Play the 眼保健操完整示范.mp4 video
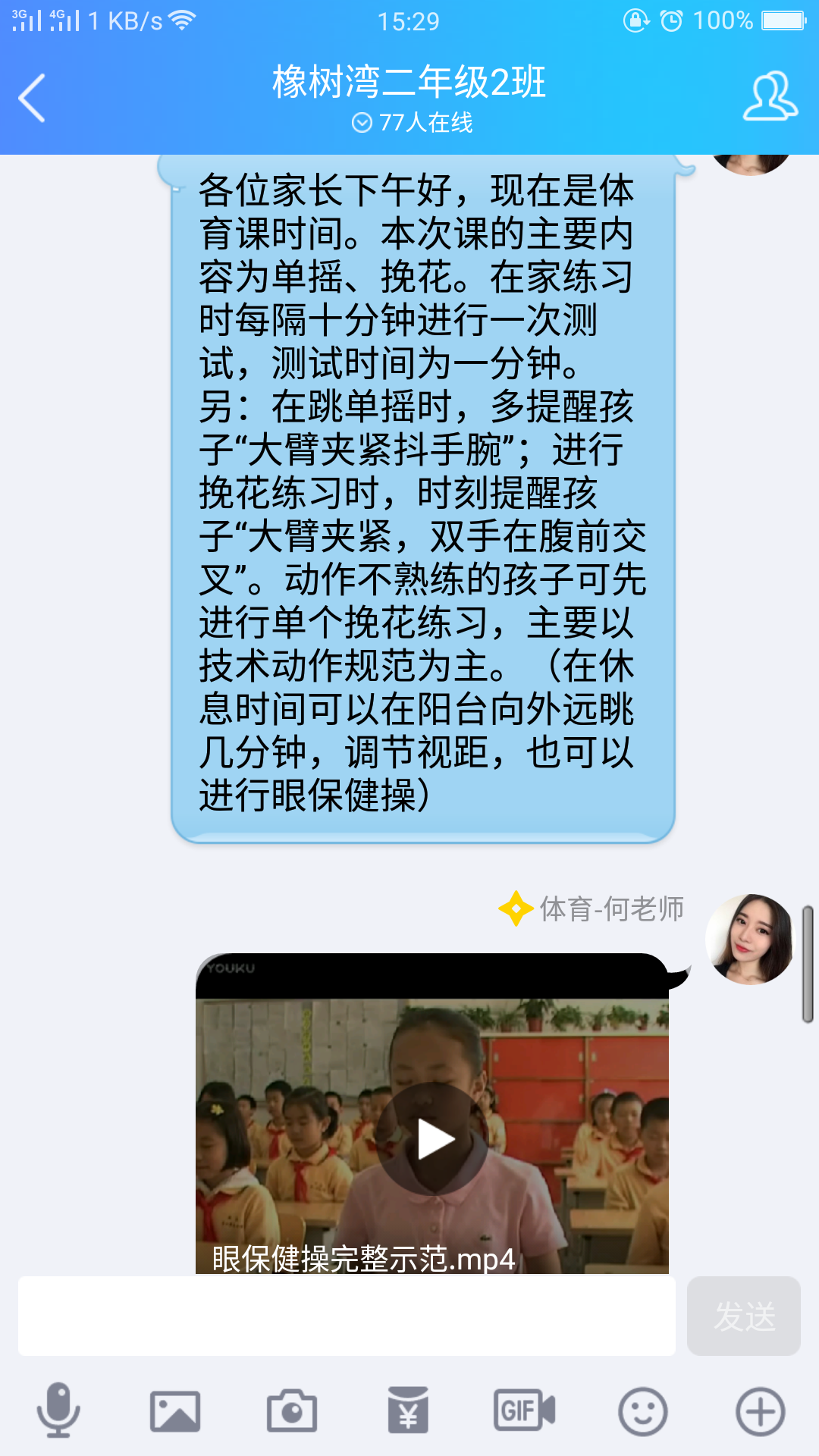The height and width of the screenshot is (1456, 819). pyautogui.click(x=434, y=1139)
